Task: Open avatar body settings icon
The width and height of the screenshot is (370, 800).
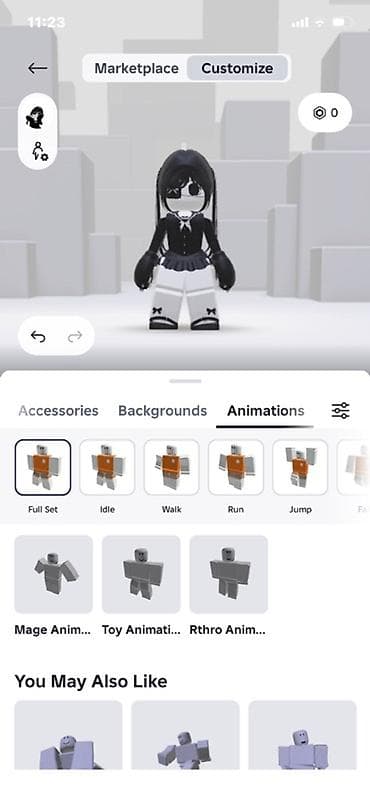Action: tap(39, 152)
